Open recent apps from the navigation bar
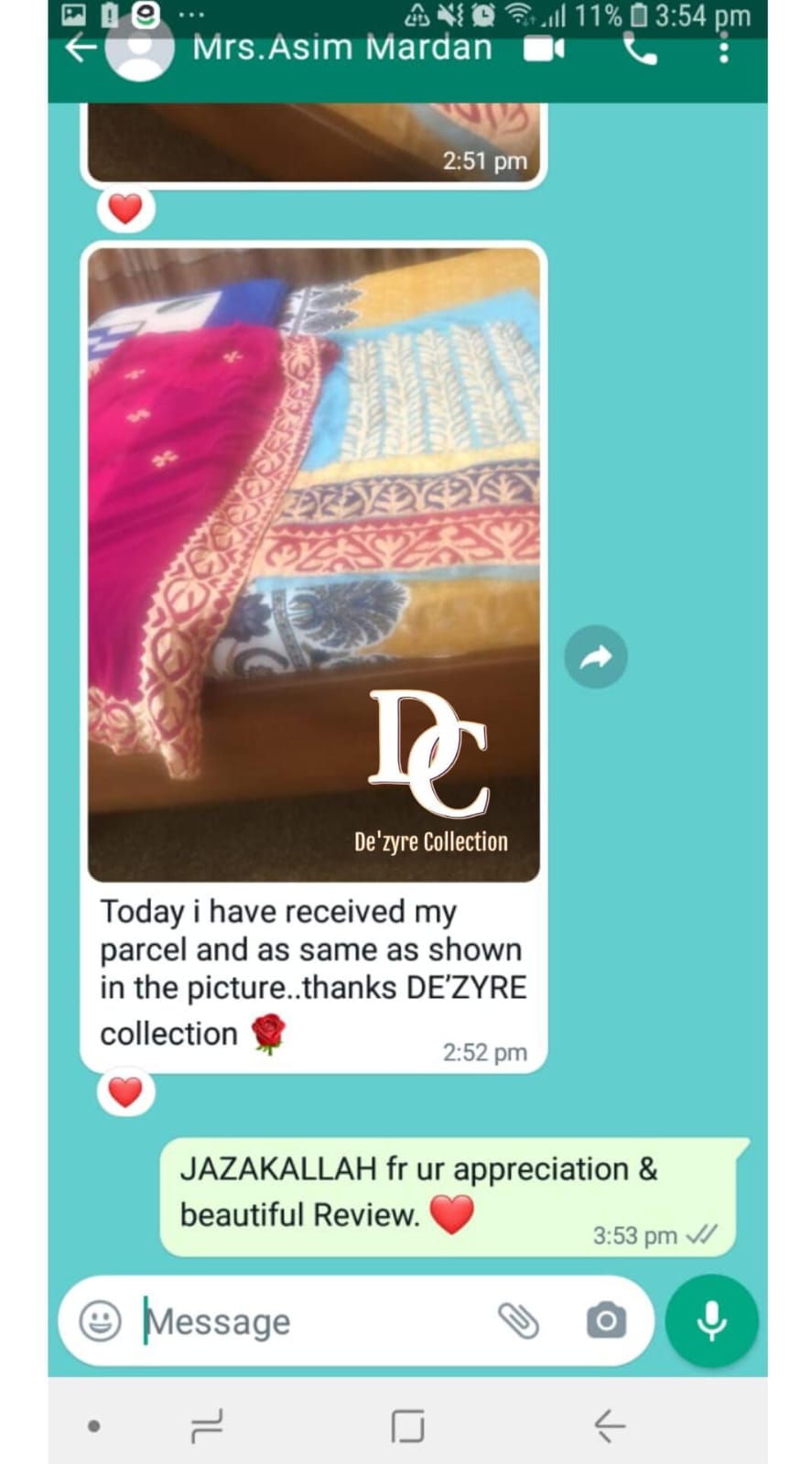Screen dimensions: 812x1464 [x=207, y=1426]
